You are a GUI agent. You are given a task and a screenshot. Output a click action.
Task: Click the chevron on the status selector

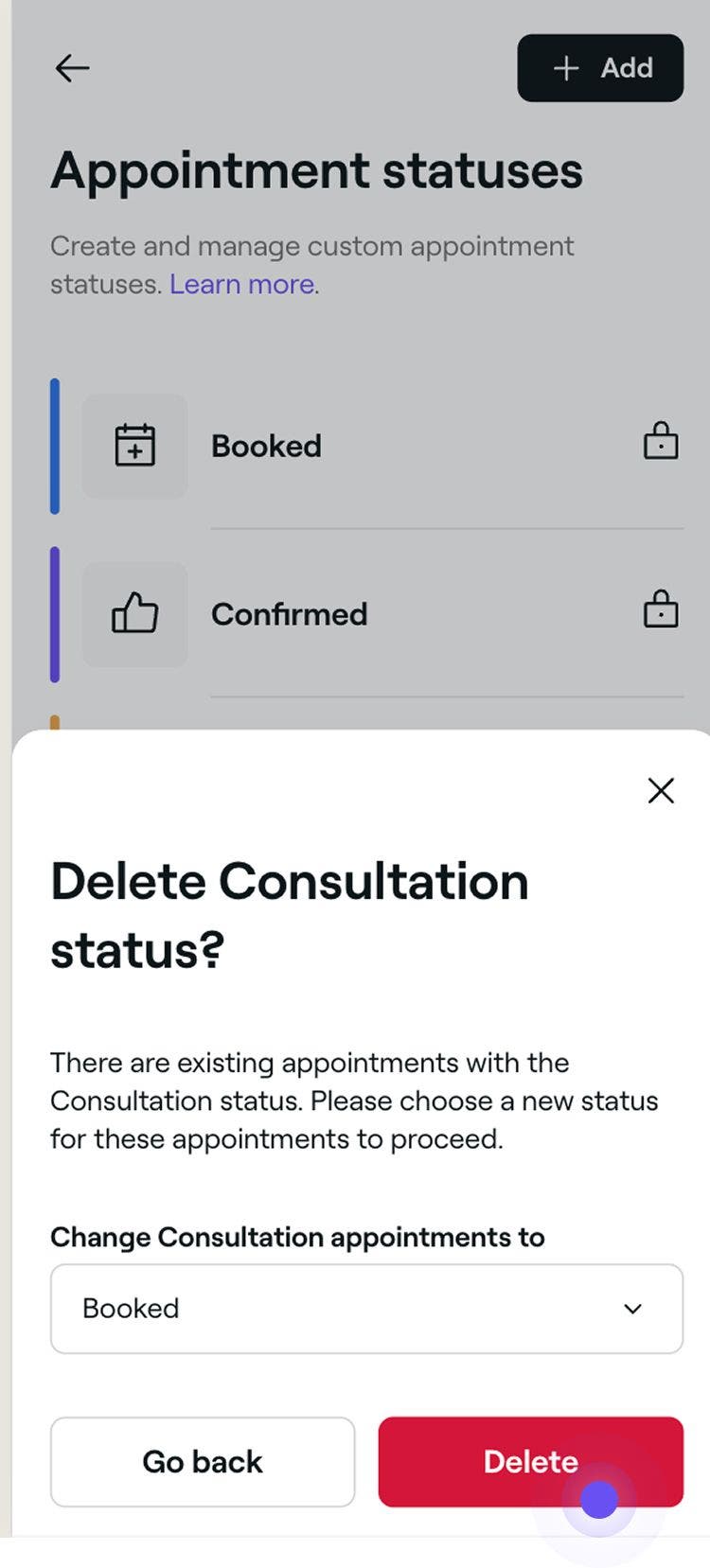click(632, 1309)
